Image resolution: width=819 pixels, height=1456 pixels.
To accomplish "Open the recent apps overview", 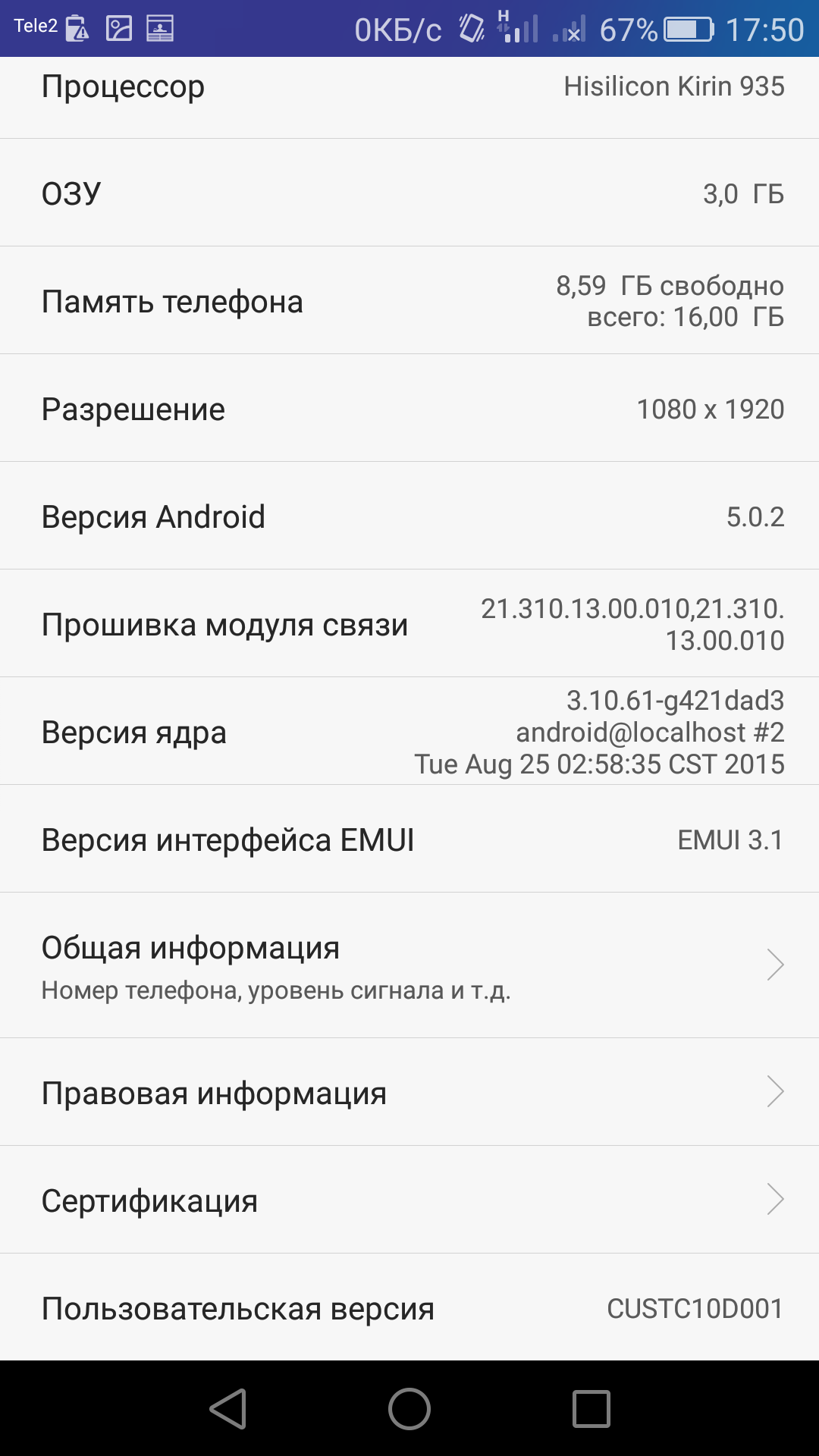I will tap(591, 1409).
